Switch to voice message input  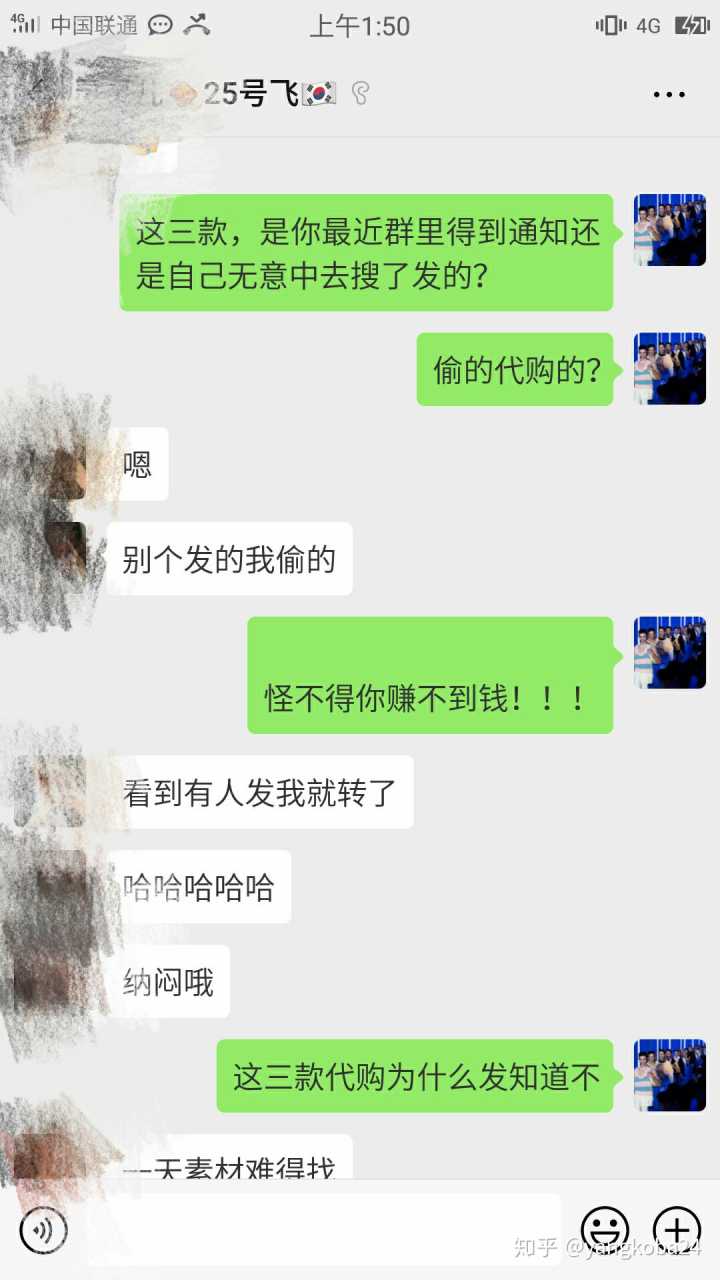43,1229
